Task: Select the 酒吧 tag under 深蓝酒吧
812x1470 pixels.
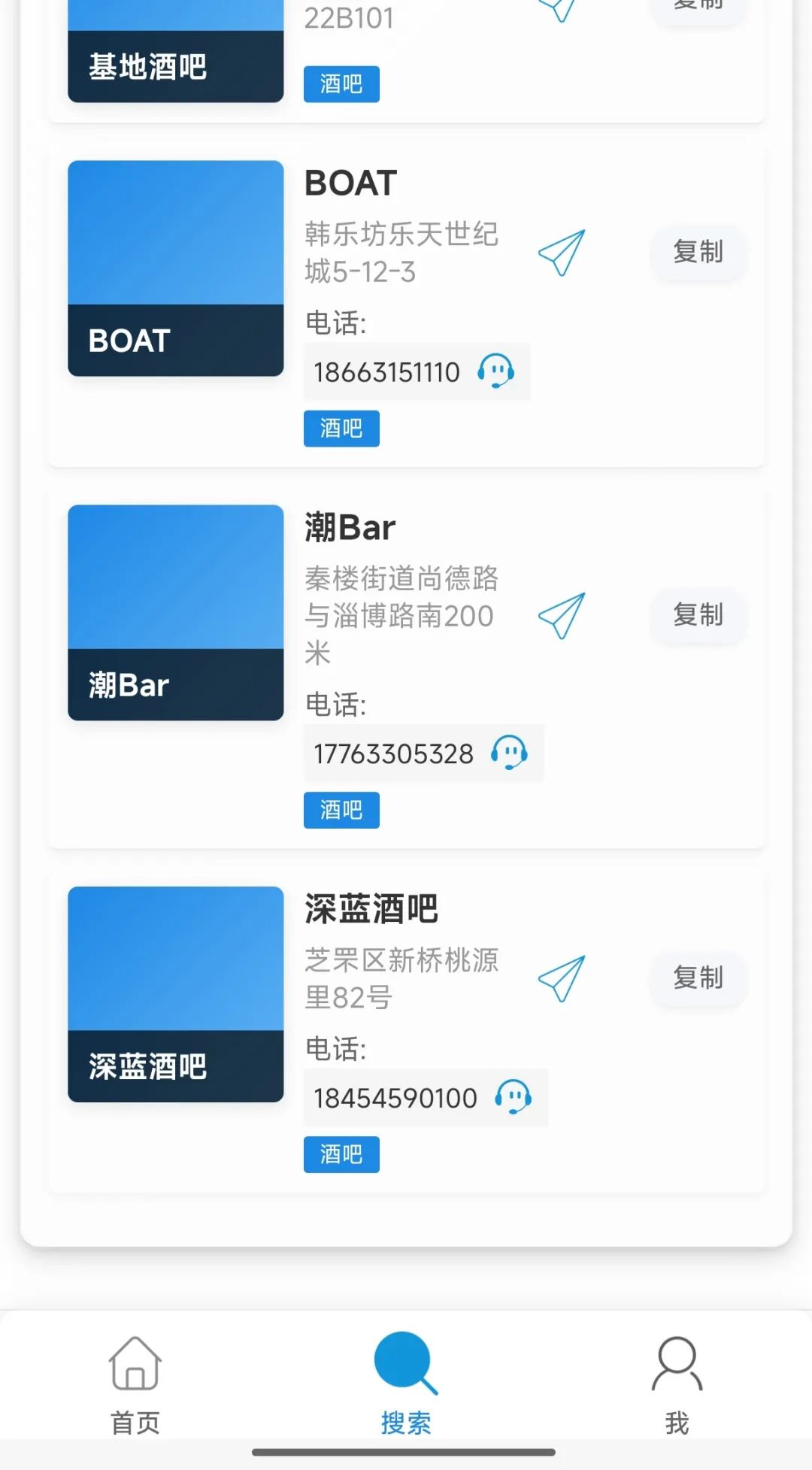Action: pyautogui.click(x=341, y=1154)
